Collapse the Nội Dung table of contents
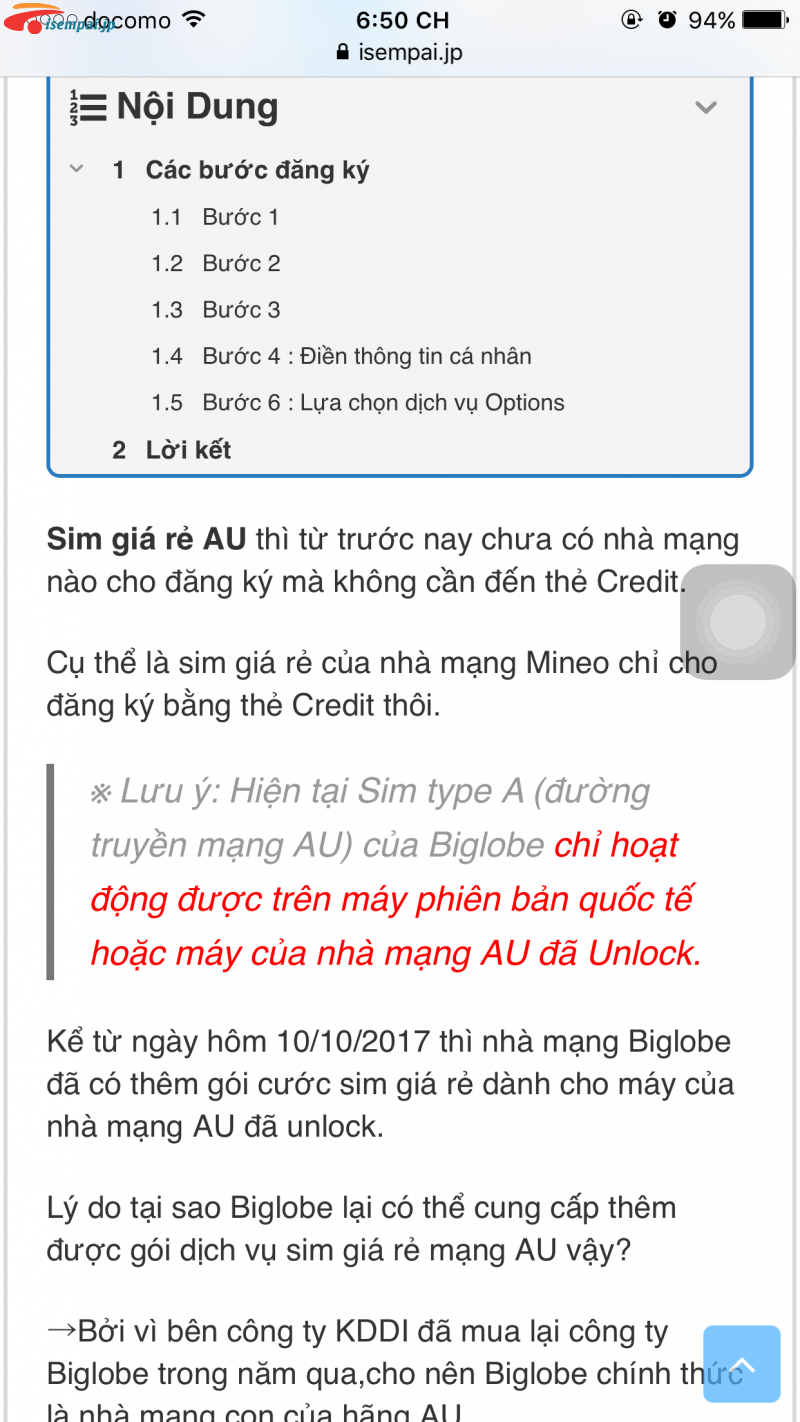 coord(706,107)
